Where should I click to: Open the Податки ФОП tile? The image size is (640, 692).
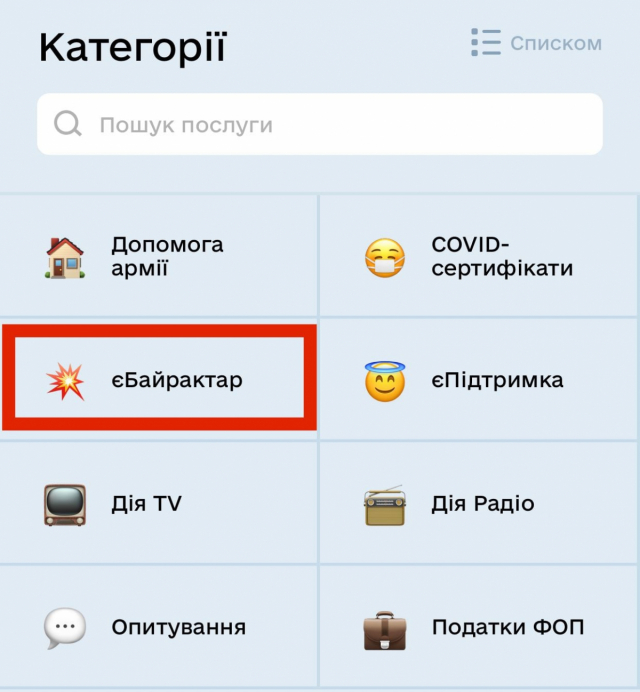coord(480,628)
